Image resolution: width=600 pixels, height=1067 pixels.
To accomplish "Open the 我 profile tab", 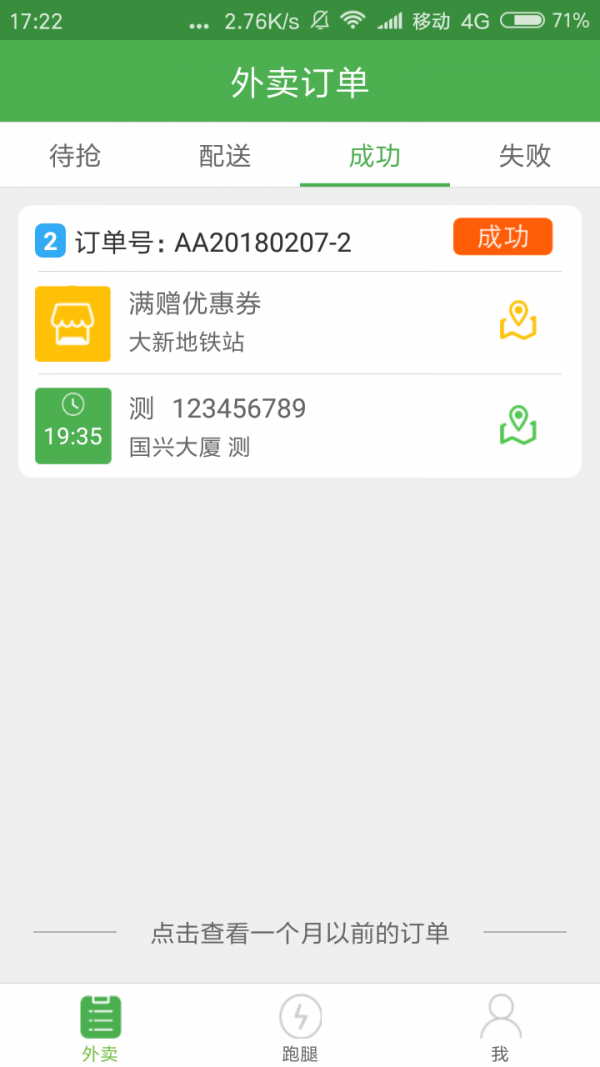I will 500,1027.
